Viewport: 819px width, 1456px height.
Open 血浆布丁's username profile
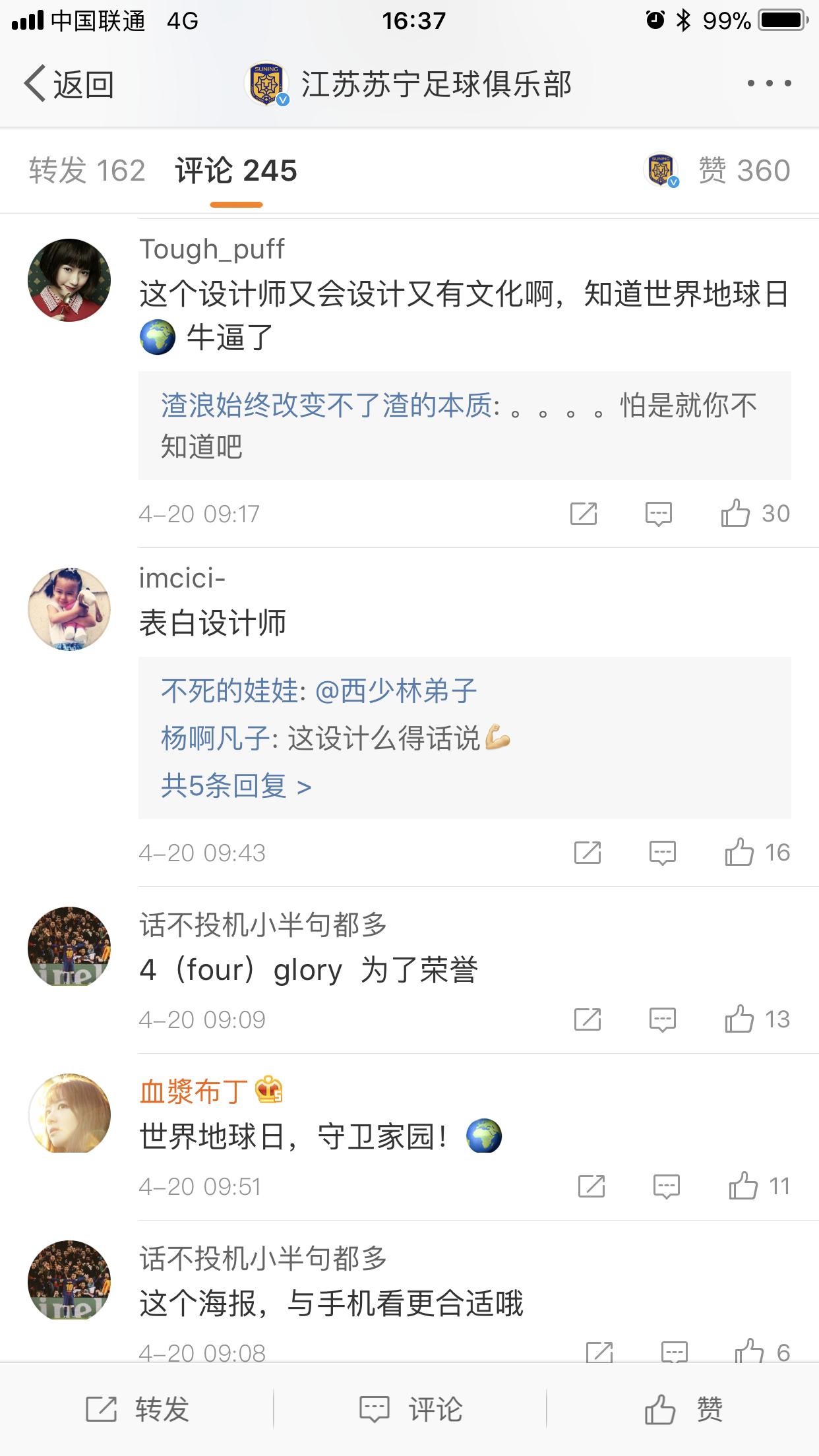[x=194, y=1092]
